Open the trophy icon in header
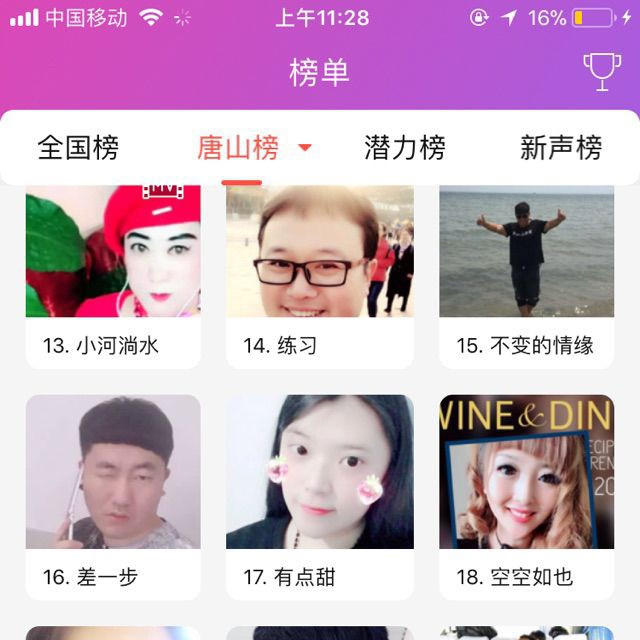The image size is (640, 640). [602, 72]
